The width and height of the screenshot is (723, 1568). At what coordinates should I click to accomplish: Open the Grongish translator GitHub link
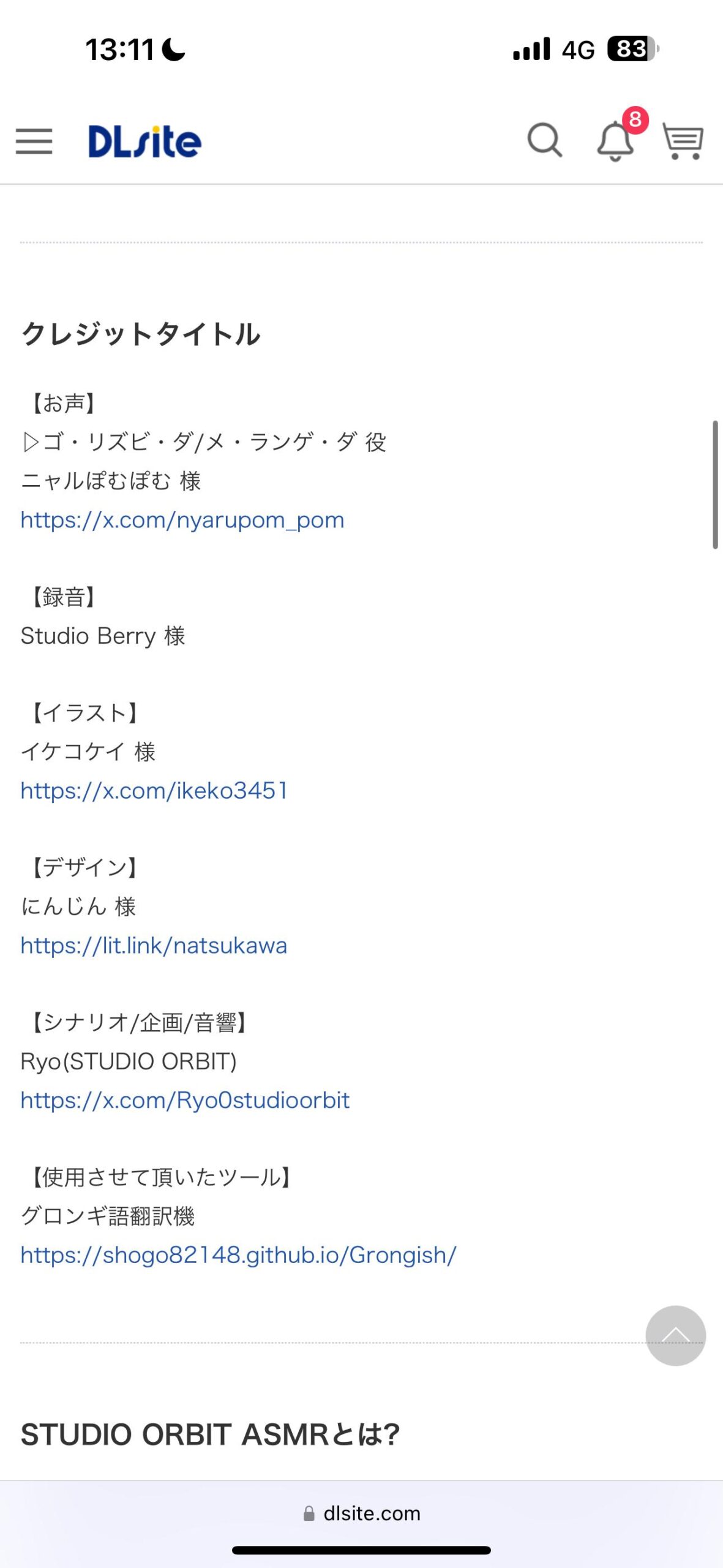(239, 1255)
